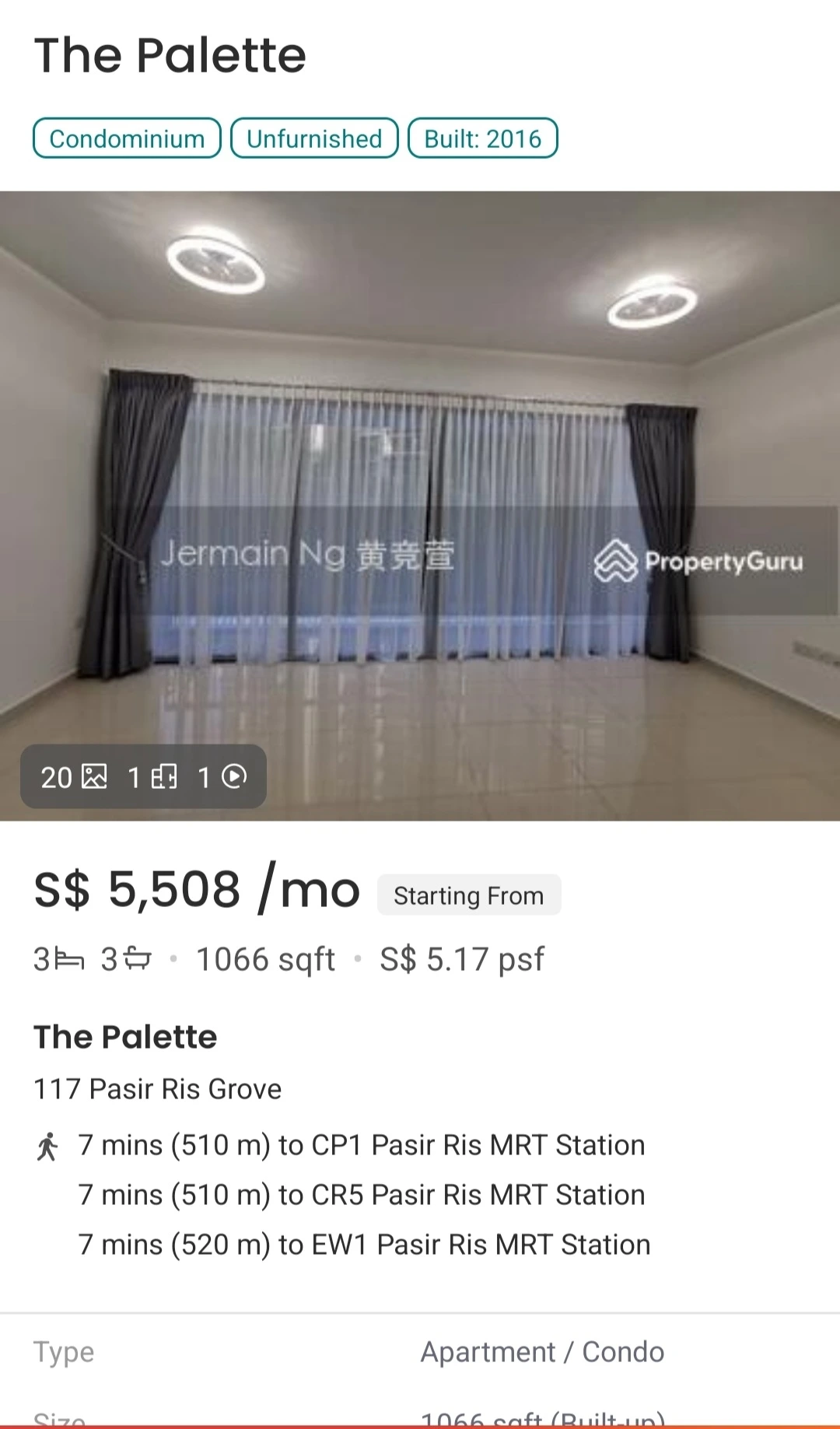This screenshot has height=1429, width=840.
Task: Play the listing video from the media badge
Action: [x=223, y=777]
